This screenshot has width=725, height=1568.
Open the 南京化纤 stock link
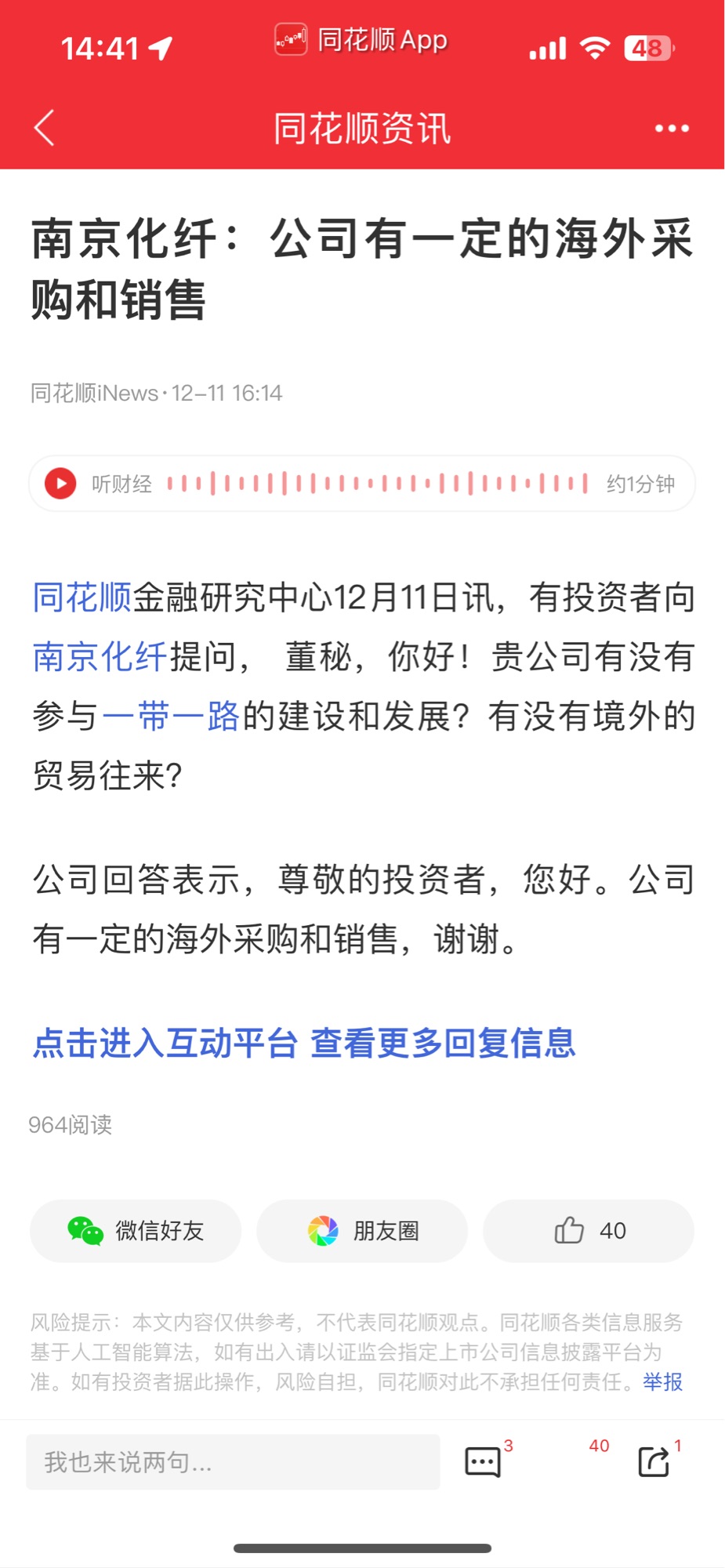pos(100,656)
